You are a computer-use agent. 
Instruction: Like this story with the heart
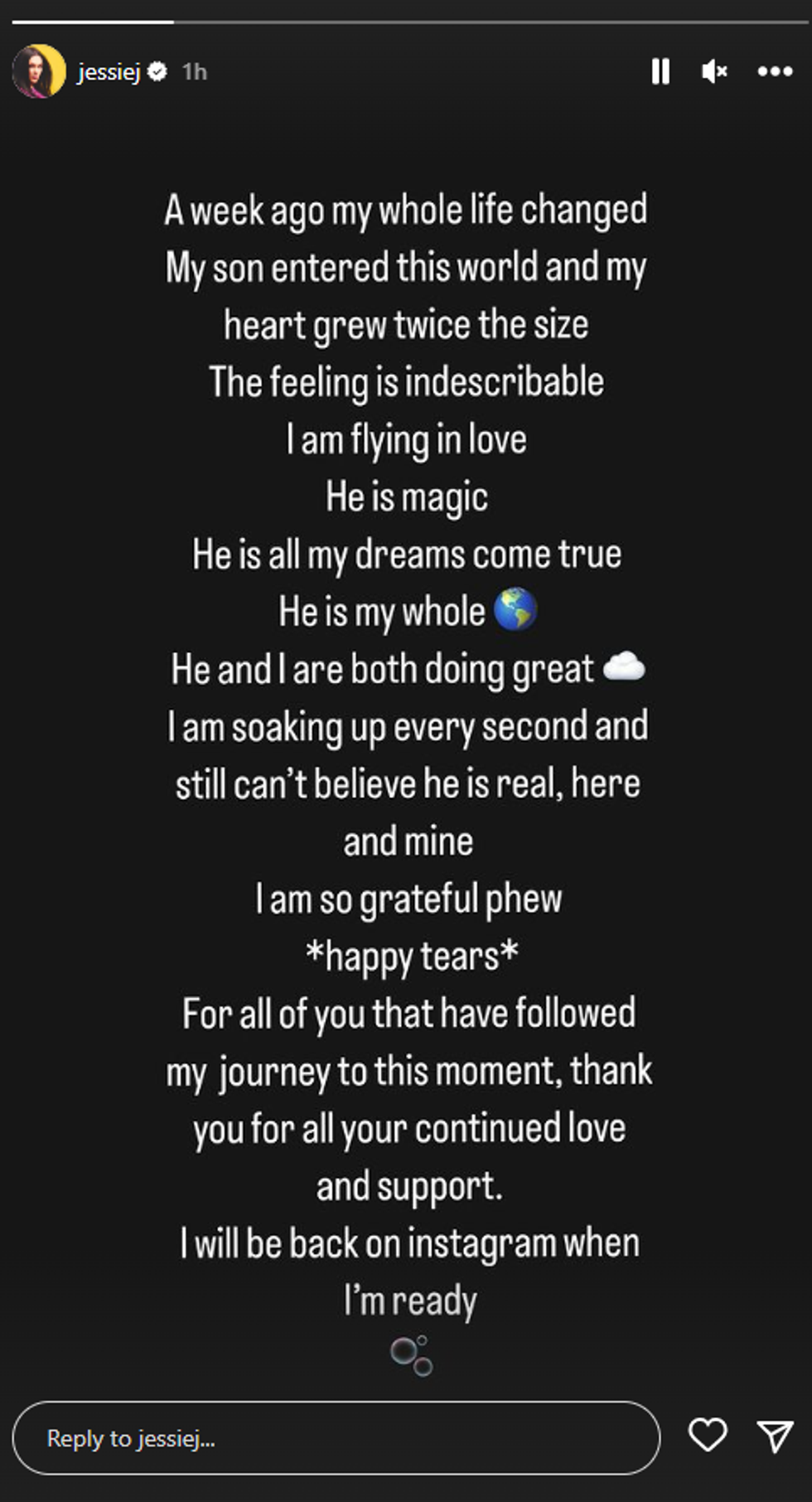point(708,1435)
